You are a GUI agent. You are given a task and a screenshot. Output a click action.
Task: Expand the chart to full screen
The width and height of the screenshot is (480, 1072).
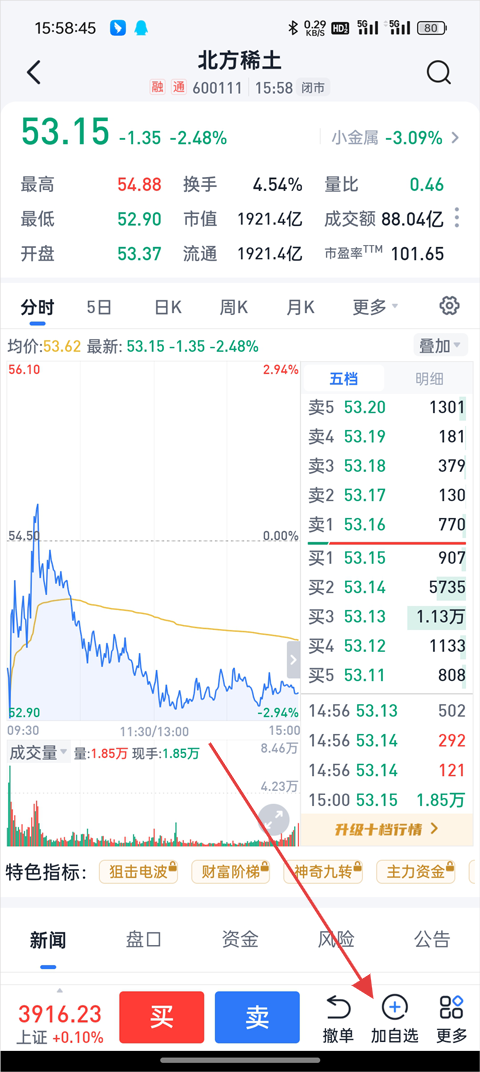click(x=274, y=820)
